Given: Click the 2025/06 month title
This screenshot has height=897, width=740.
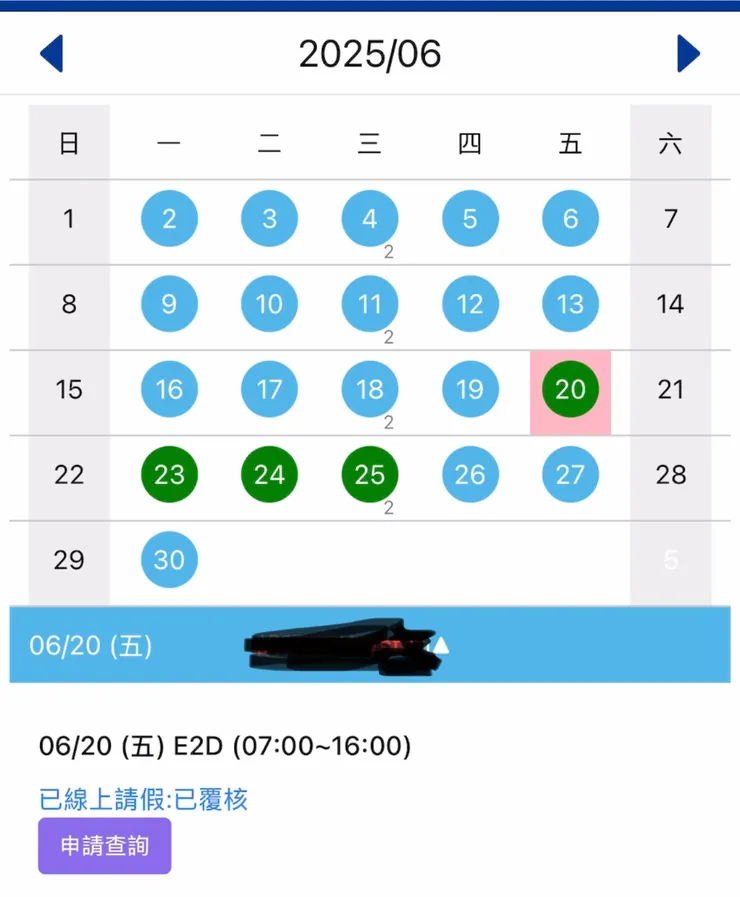Looking at the screenshot, I should tap(370, 54).
